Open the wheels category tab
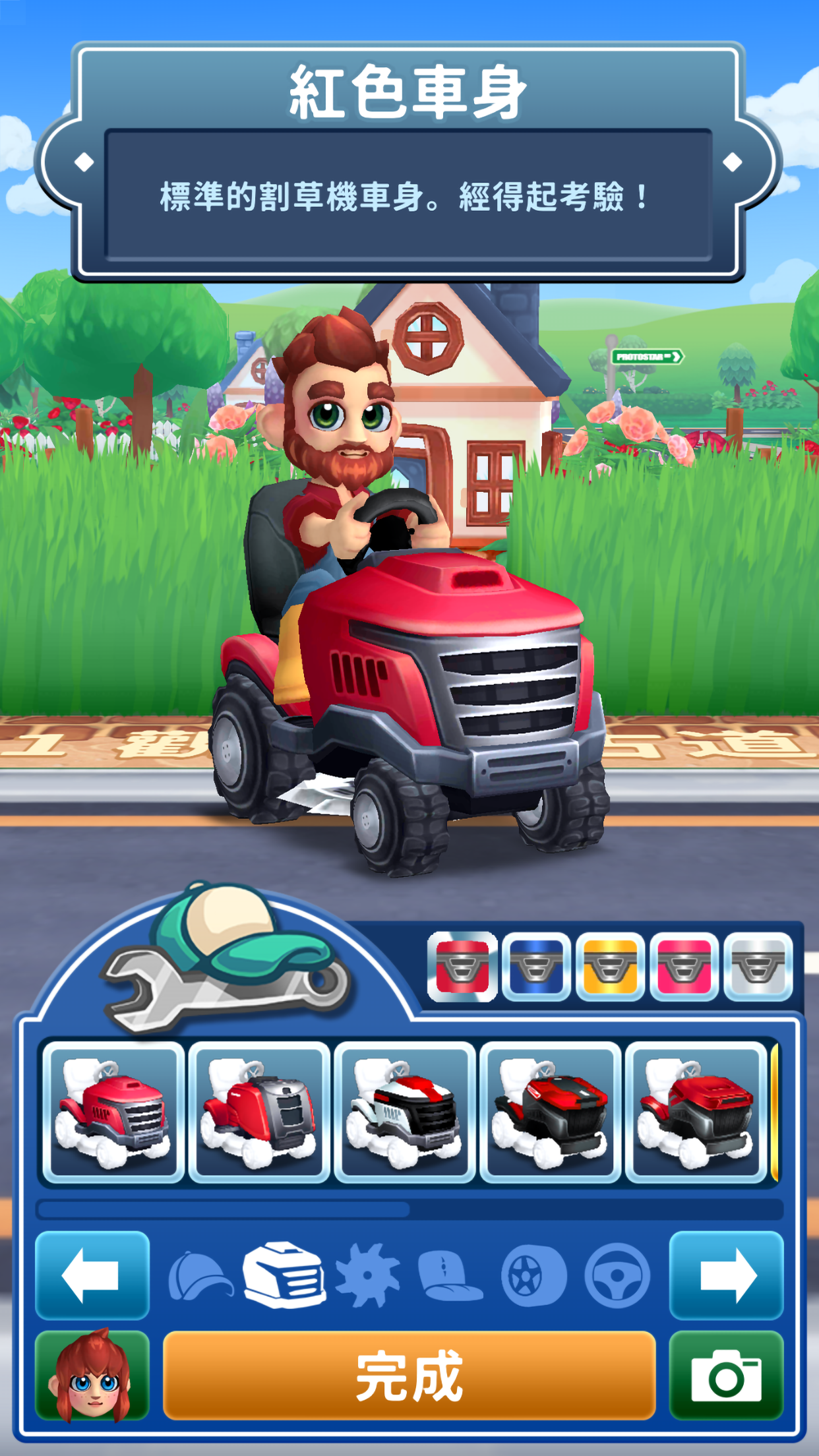 pyautogui.click(x=533, y=1275)
